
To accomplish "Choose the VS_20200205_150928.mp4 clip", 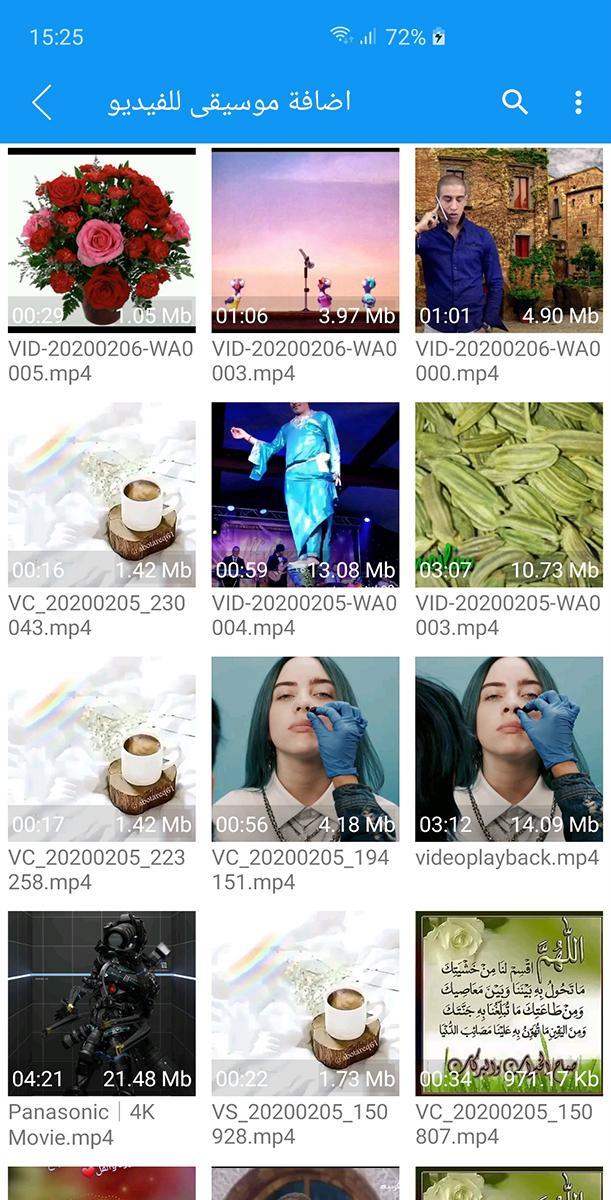I will (305, 1003).
